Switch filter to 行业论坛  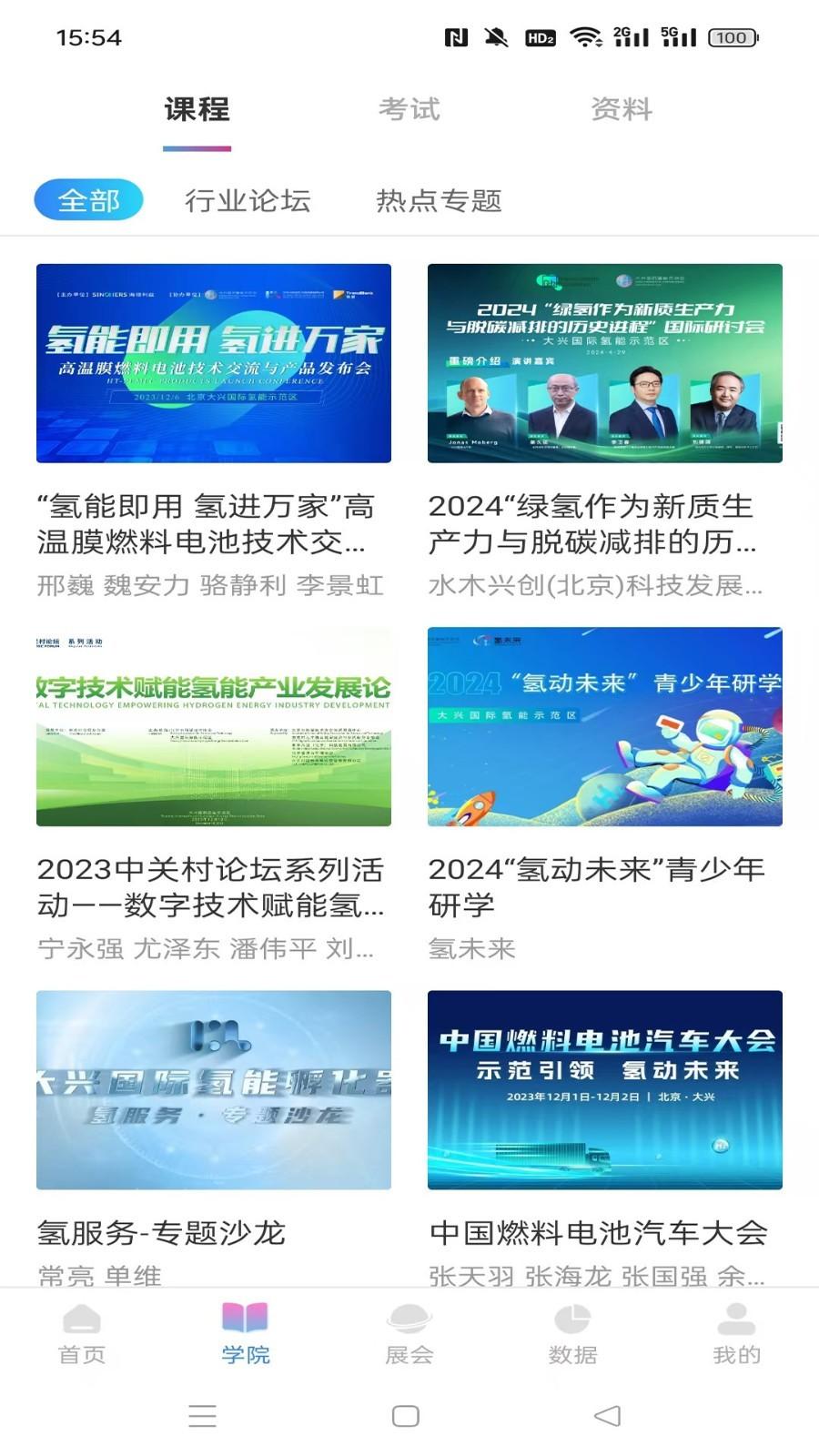(x=248, y=200)
